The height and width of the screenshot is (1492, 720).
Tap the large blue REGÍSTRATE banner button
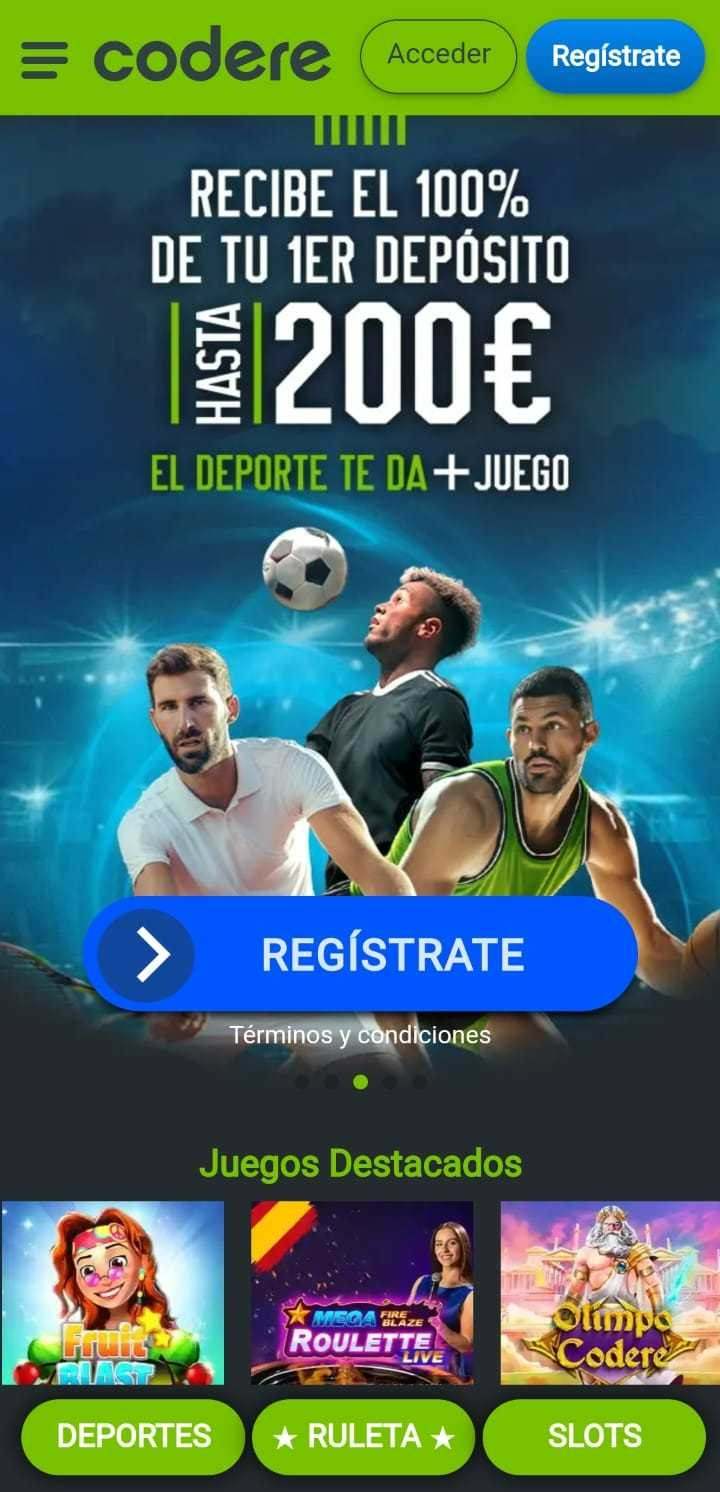[x=360, y=954]
